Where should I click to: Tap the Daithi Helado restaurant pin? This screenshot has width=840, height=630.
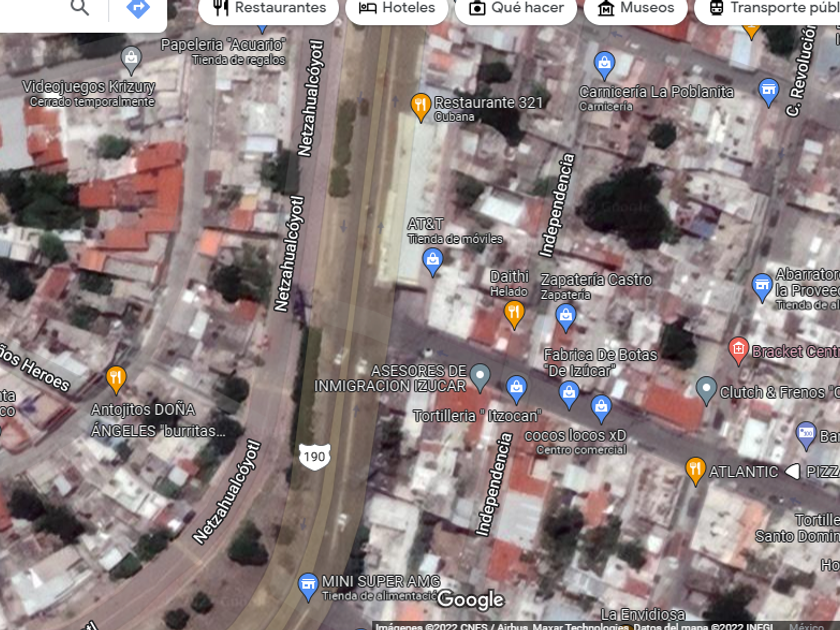514,314
